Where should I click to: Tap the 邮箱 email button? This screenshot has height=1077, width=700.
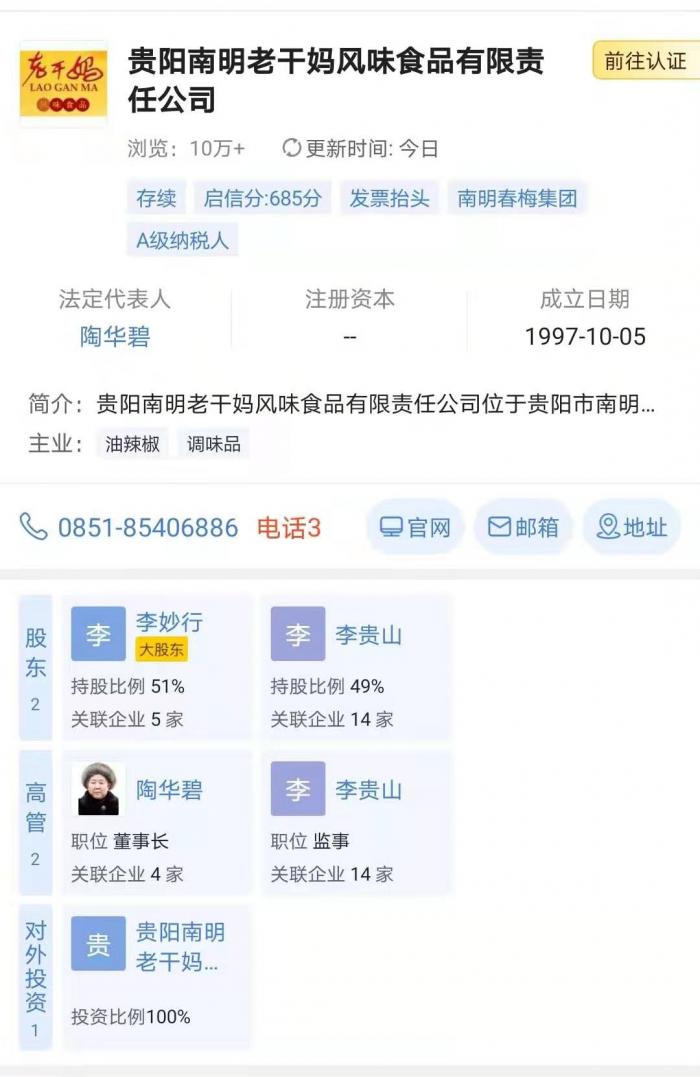523,527
